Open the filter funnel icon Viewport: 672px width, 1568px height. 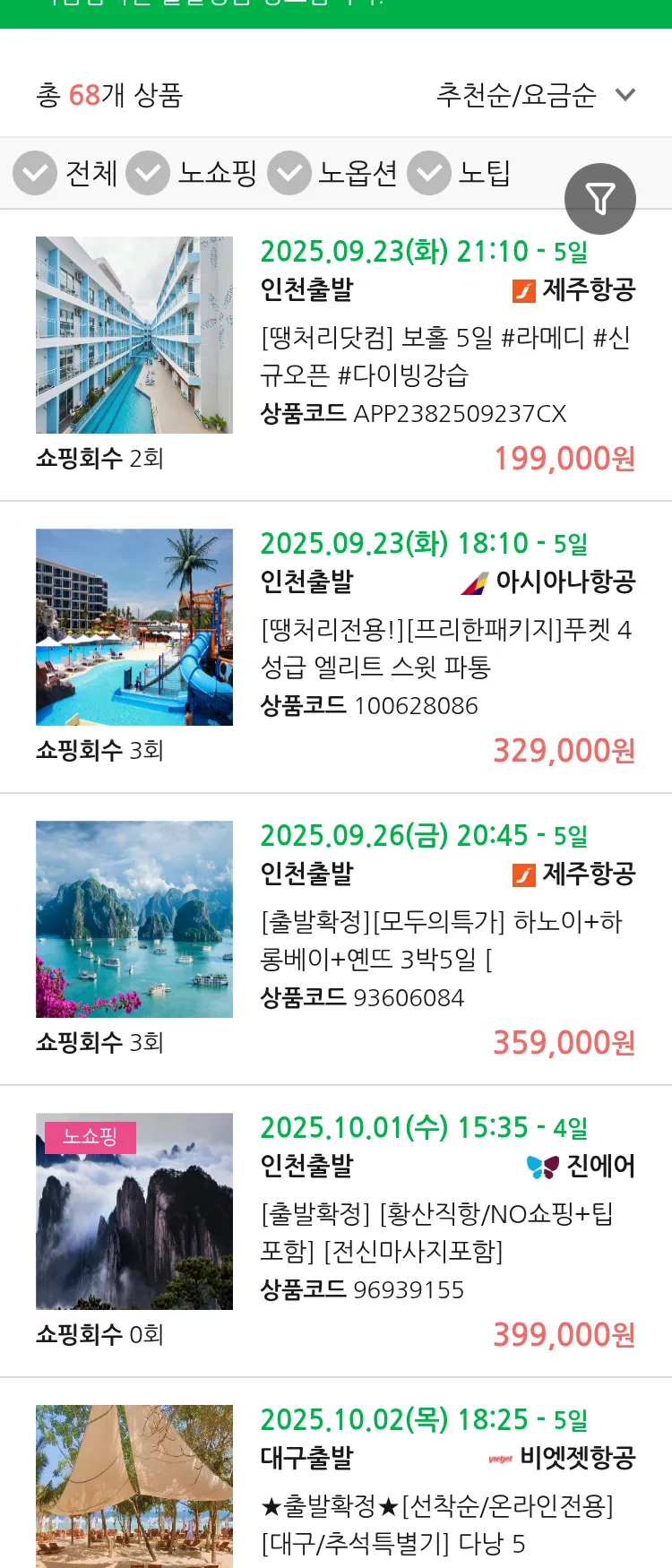tap(599, 198)
